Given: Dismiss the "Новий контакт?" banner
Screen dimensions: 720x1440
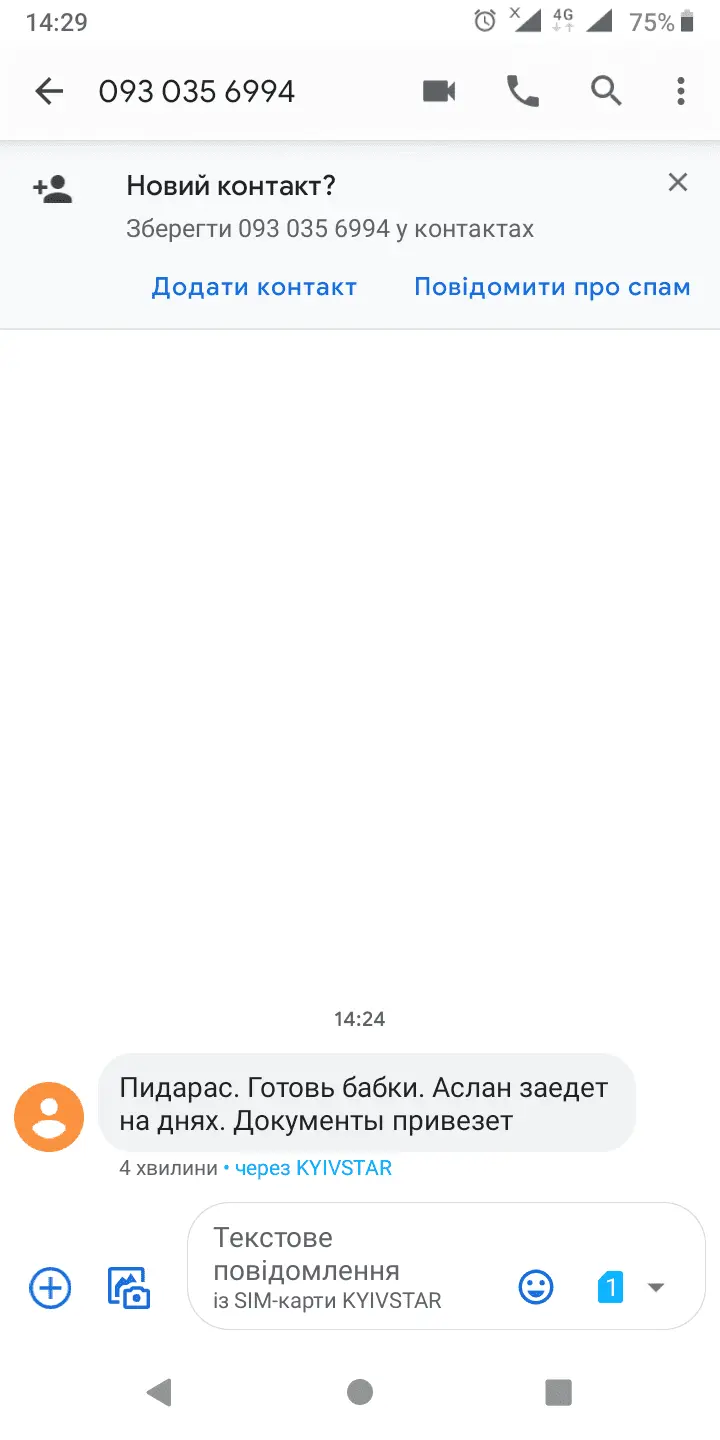Looking at the screenshot, I should click(x=678, y=182).
